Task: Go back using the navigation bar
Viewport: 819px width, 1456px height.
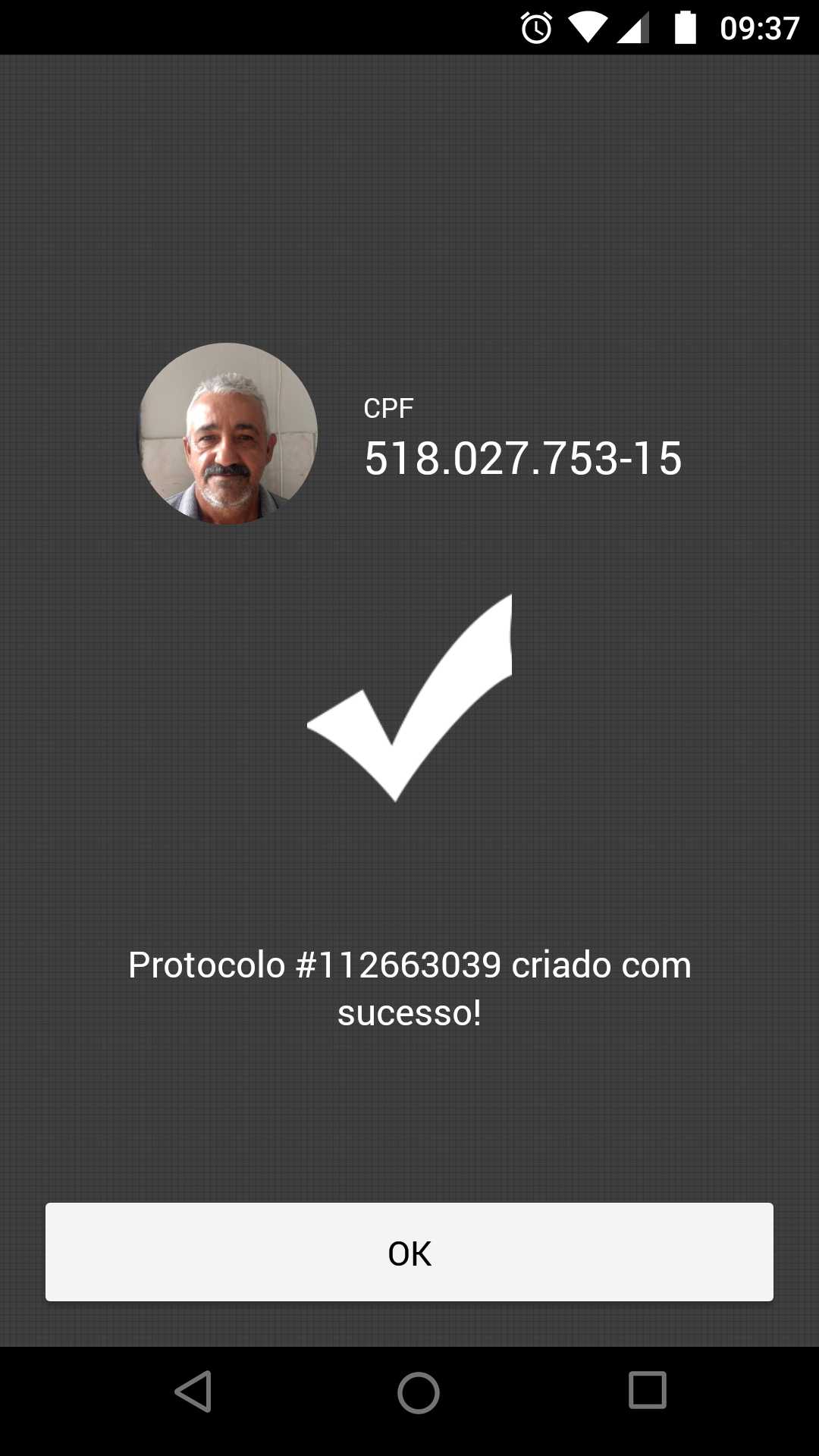Action: point(193,1392)
